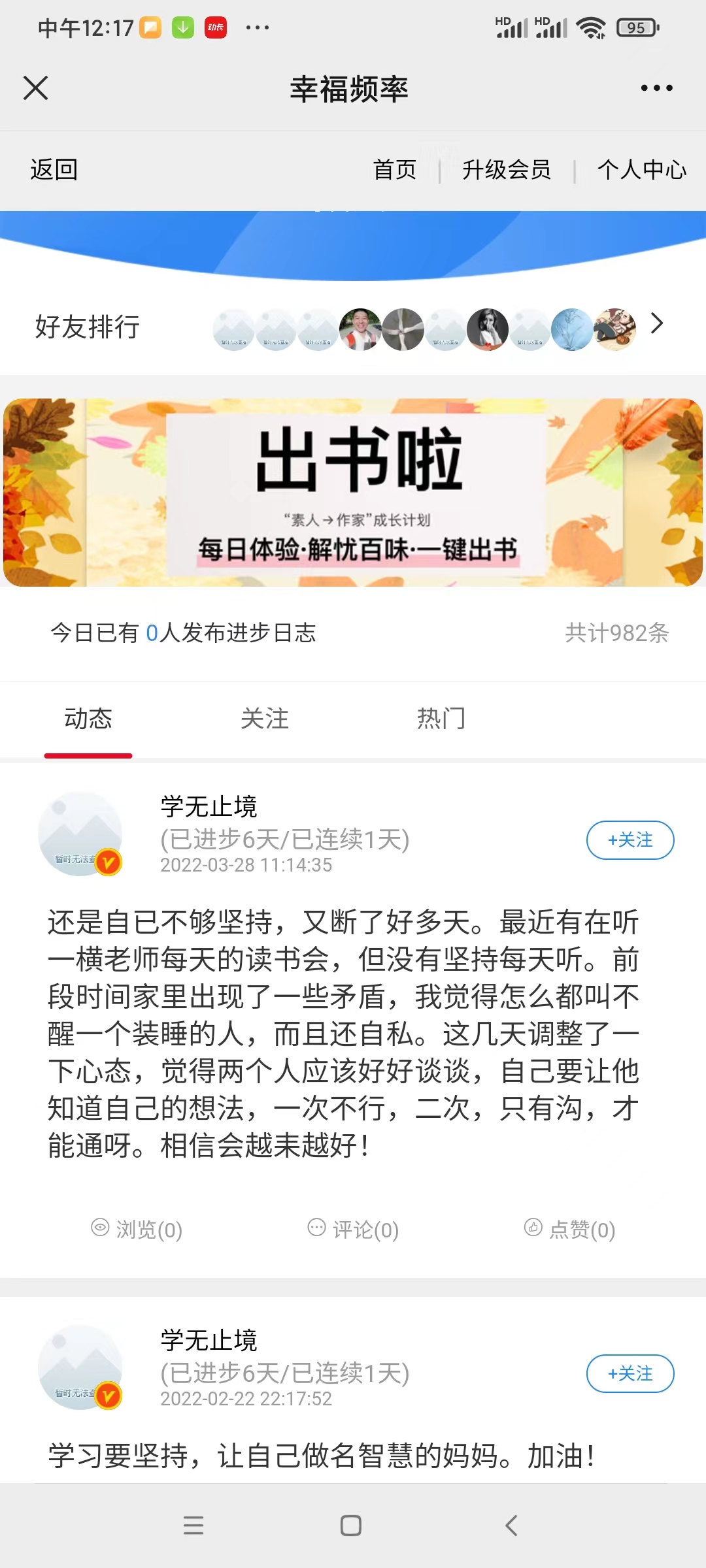
Task: Switch to the 关注 tab
Action: 265,719
